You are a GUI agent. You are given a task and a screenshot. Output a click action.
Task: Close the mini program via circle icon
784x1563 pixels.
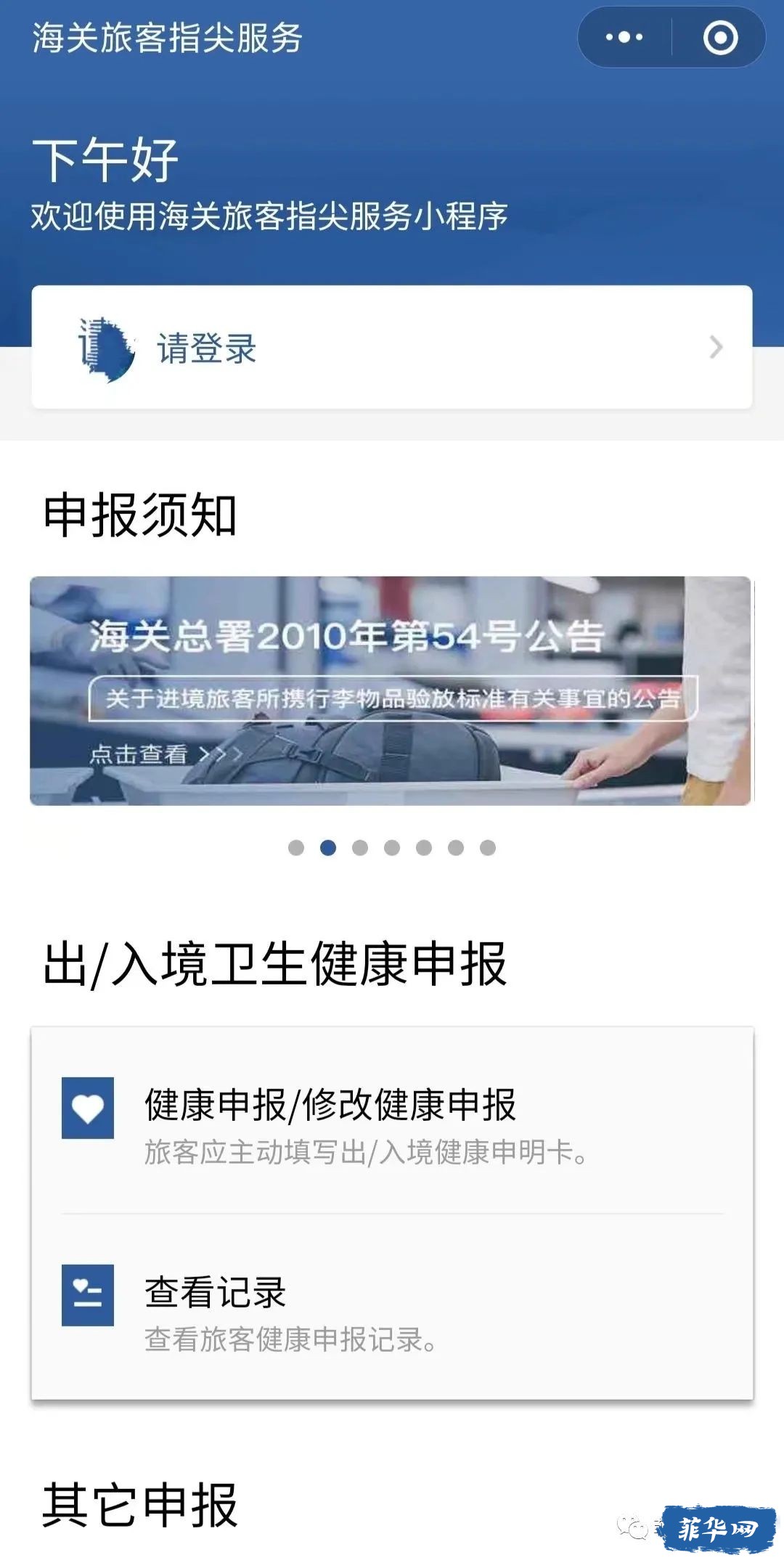(x=720, y=38)
